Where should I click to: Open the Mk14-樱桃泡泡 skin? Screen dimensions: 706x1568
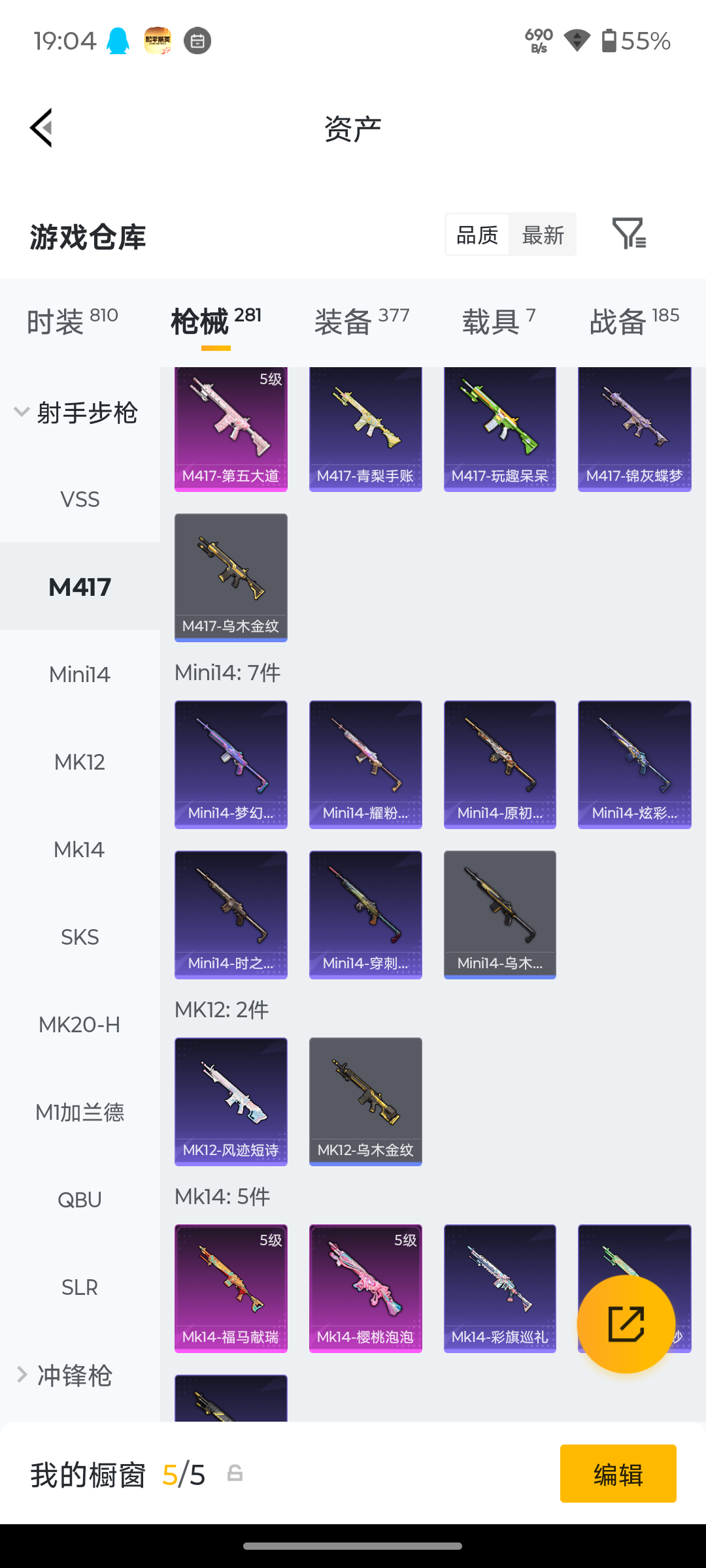click(x=365, y=1288)
